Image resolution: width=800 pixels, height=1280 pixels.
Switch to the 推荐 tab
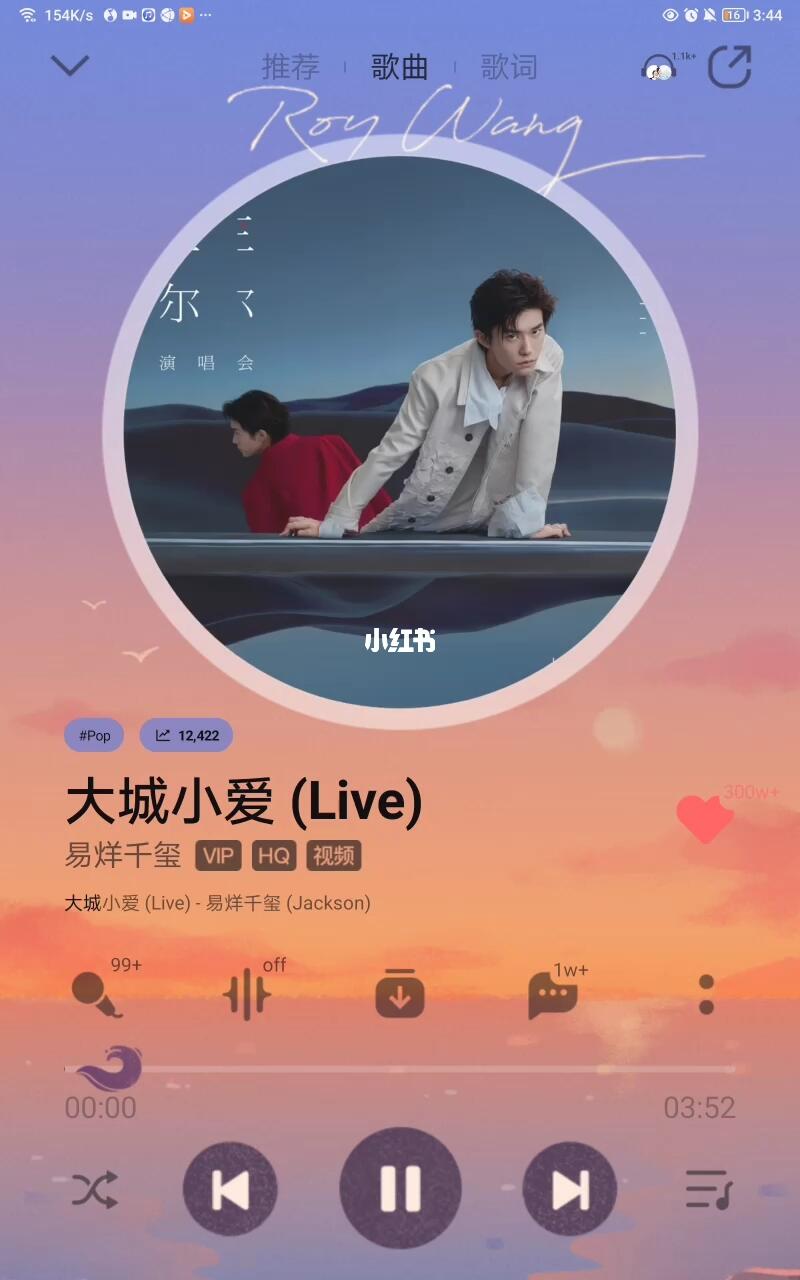[x=291, y=67]
